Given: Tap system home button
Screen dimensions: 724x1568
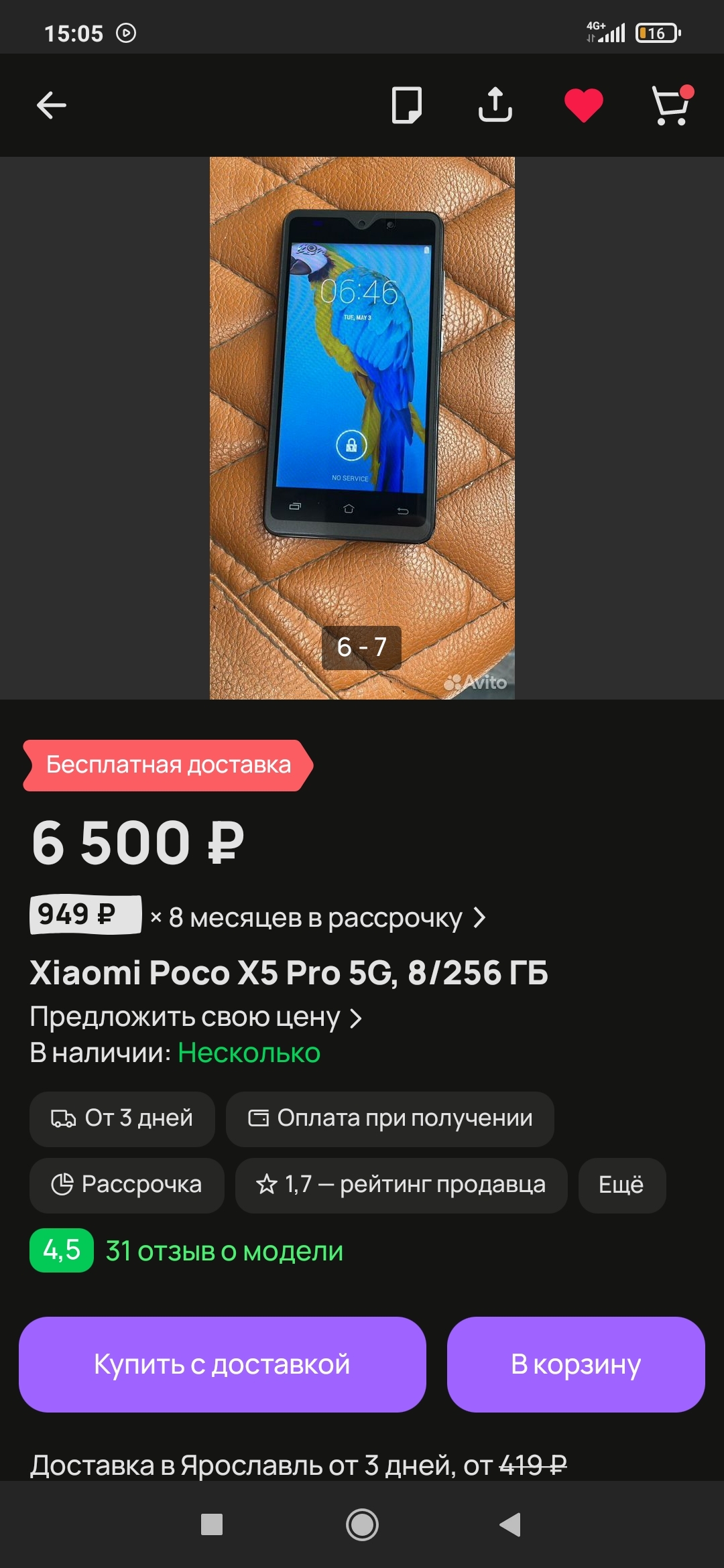Looking at the screenshot, I should pos(362,1525).
